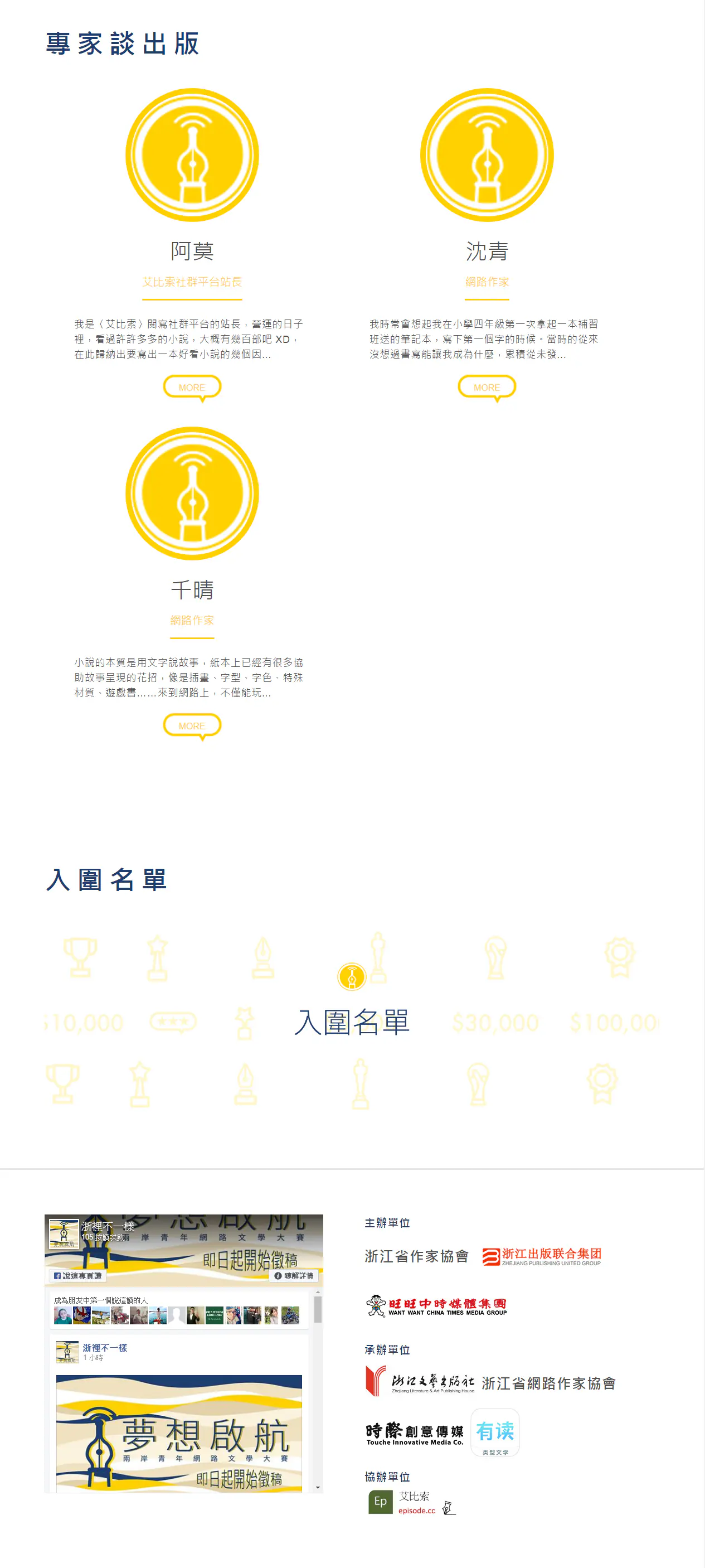Open the 浙江文藝出版社 logo link
Screen dimensions: 705x1568
[420, 1381]
